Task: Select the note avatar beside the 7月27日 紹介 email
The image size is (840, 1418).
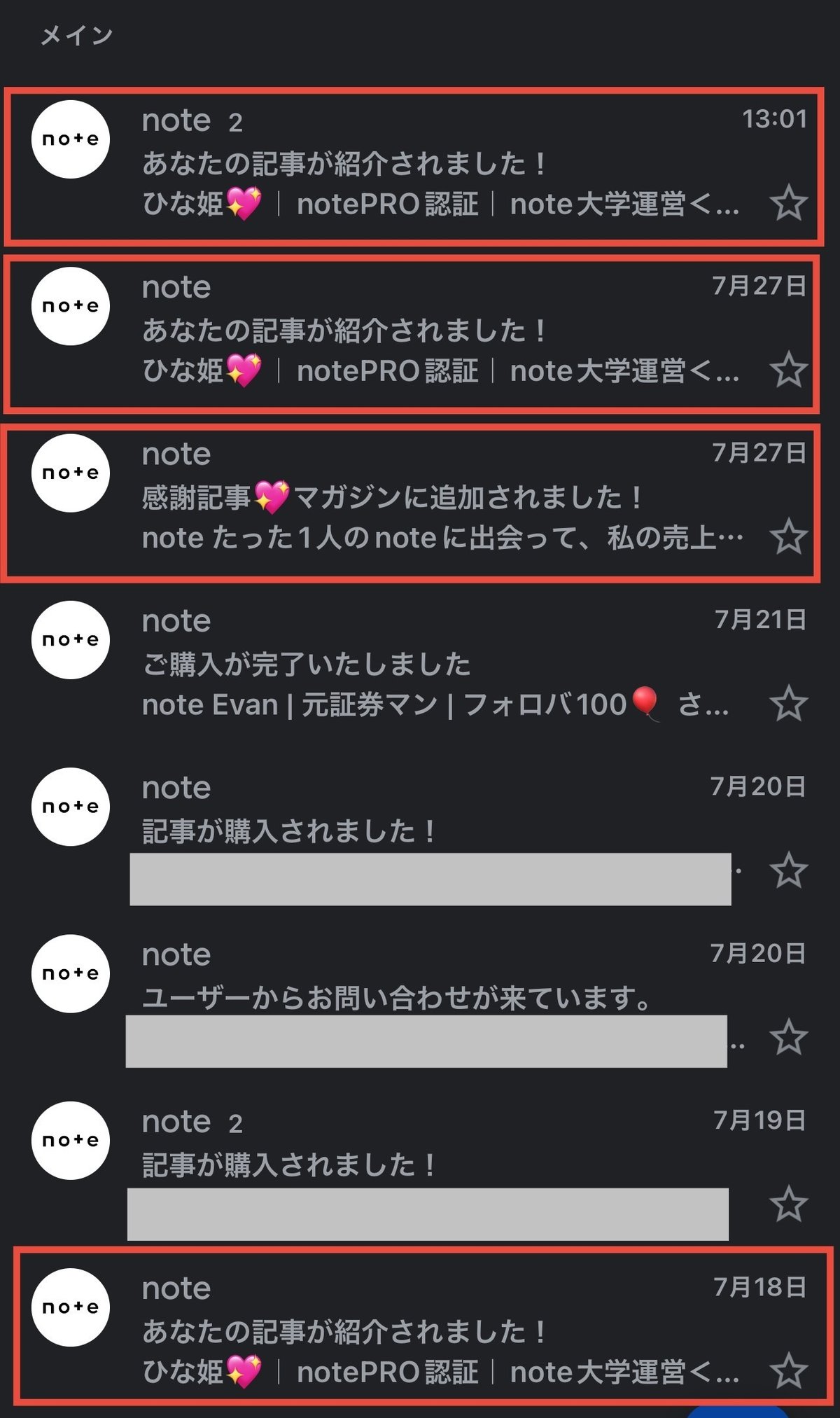Action: click(70, 305)
